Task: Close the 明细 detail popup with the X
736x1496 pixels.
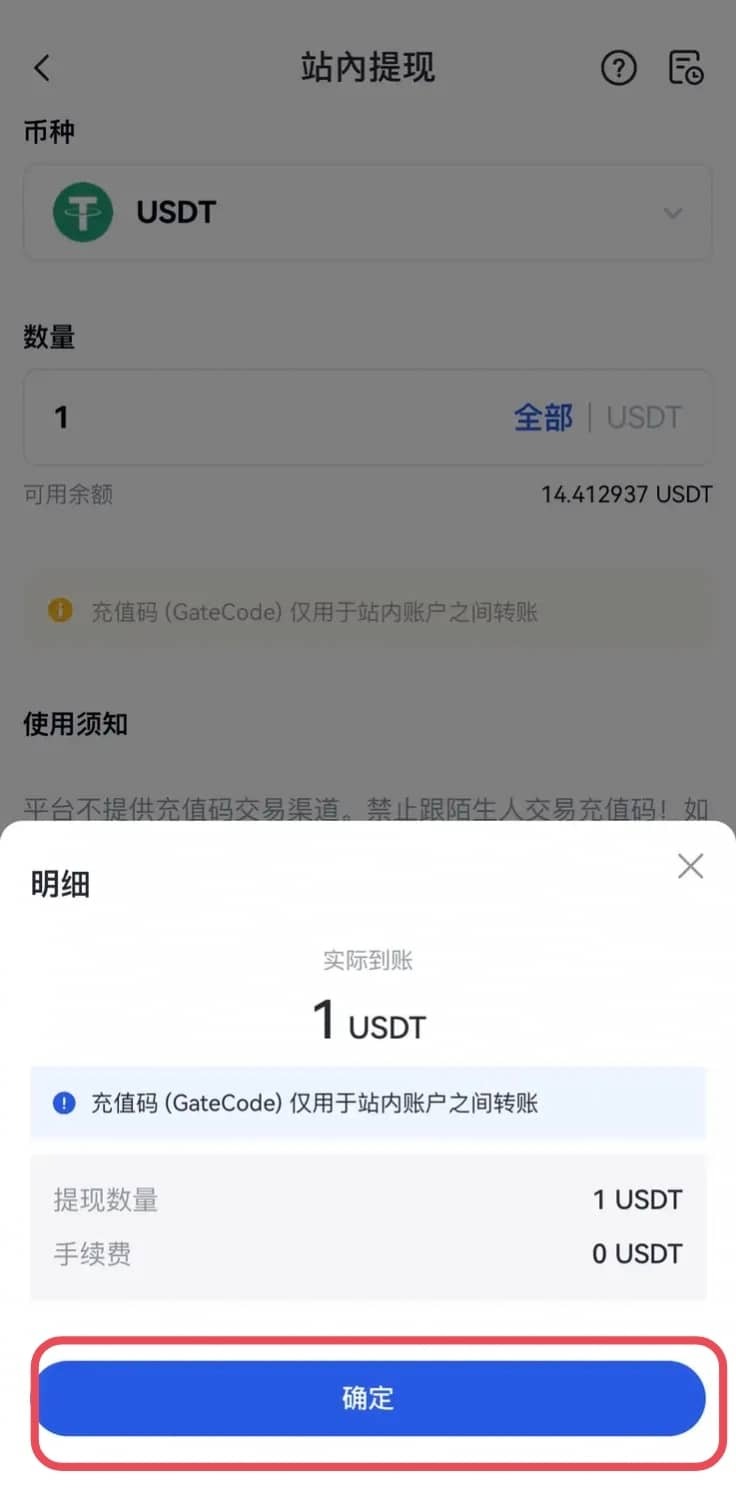Action: (x=690, y=866)
